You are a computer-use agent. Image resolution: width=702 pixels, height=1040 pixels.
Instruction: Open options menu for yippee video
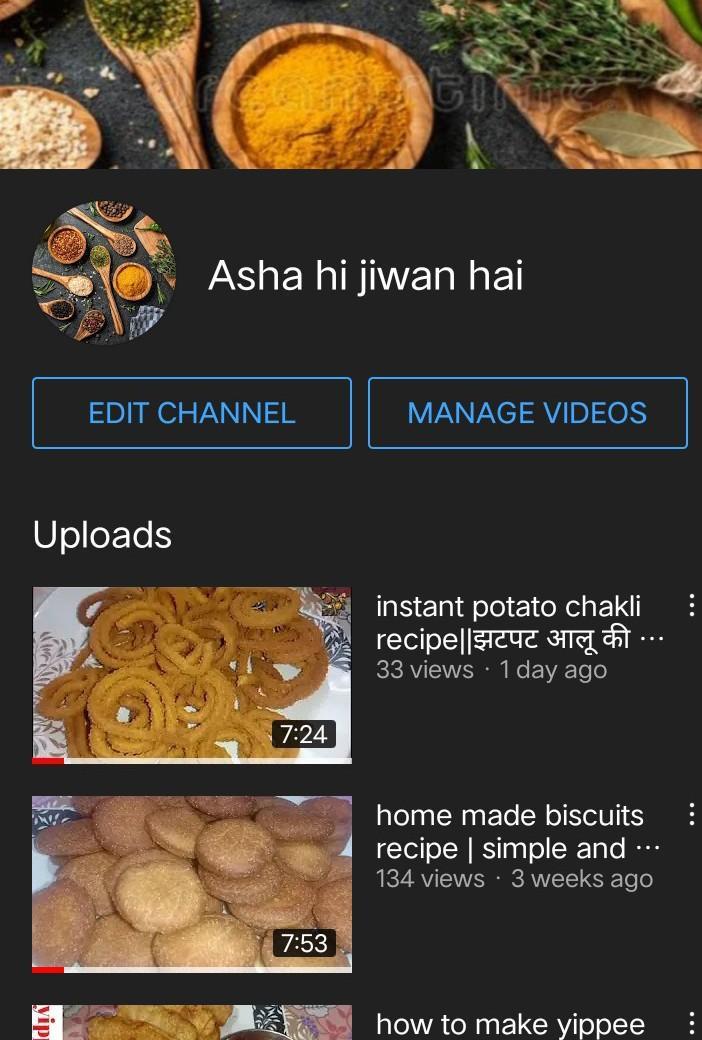click(690, 1024)
